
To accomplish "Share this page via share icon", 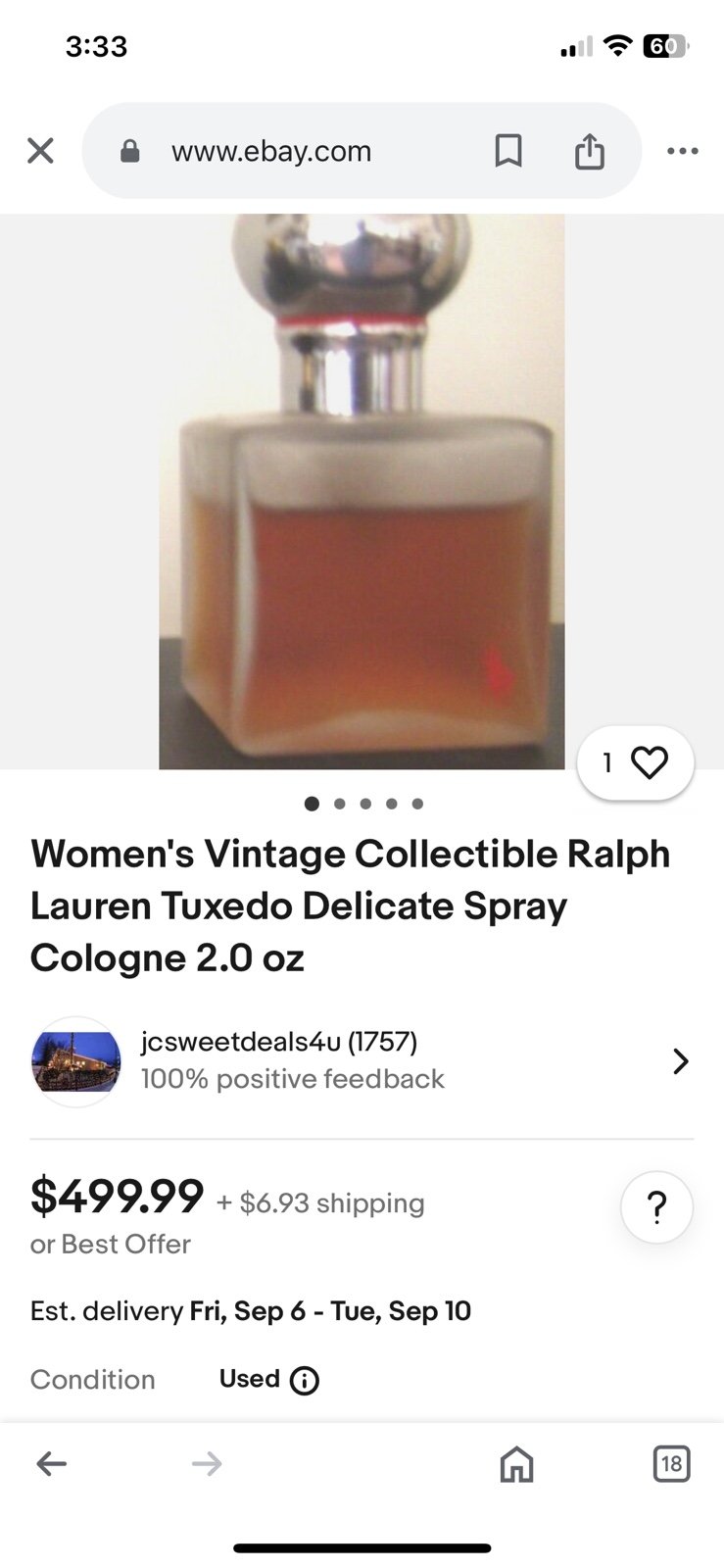I will pos(589,151).
